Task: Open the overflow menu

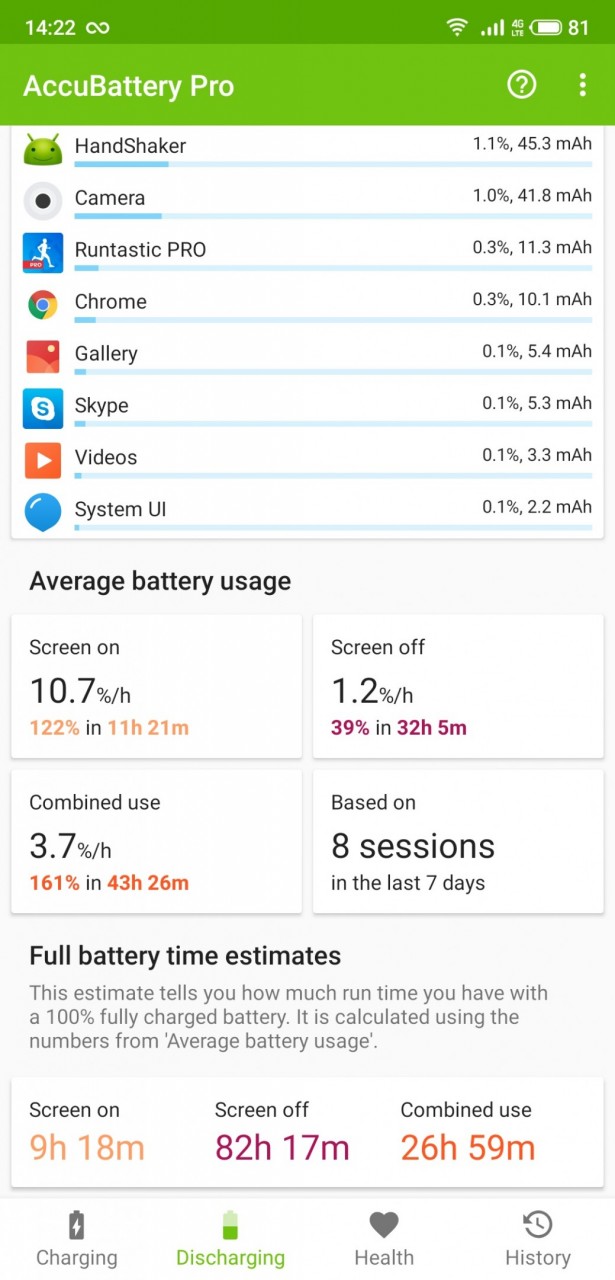Action: [x=582, y=85]
